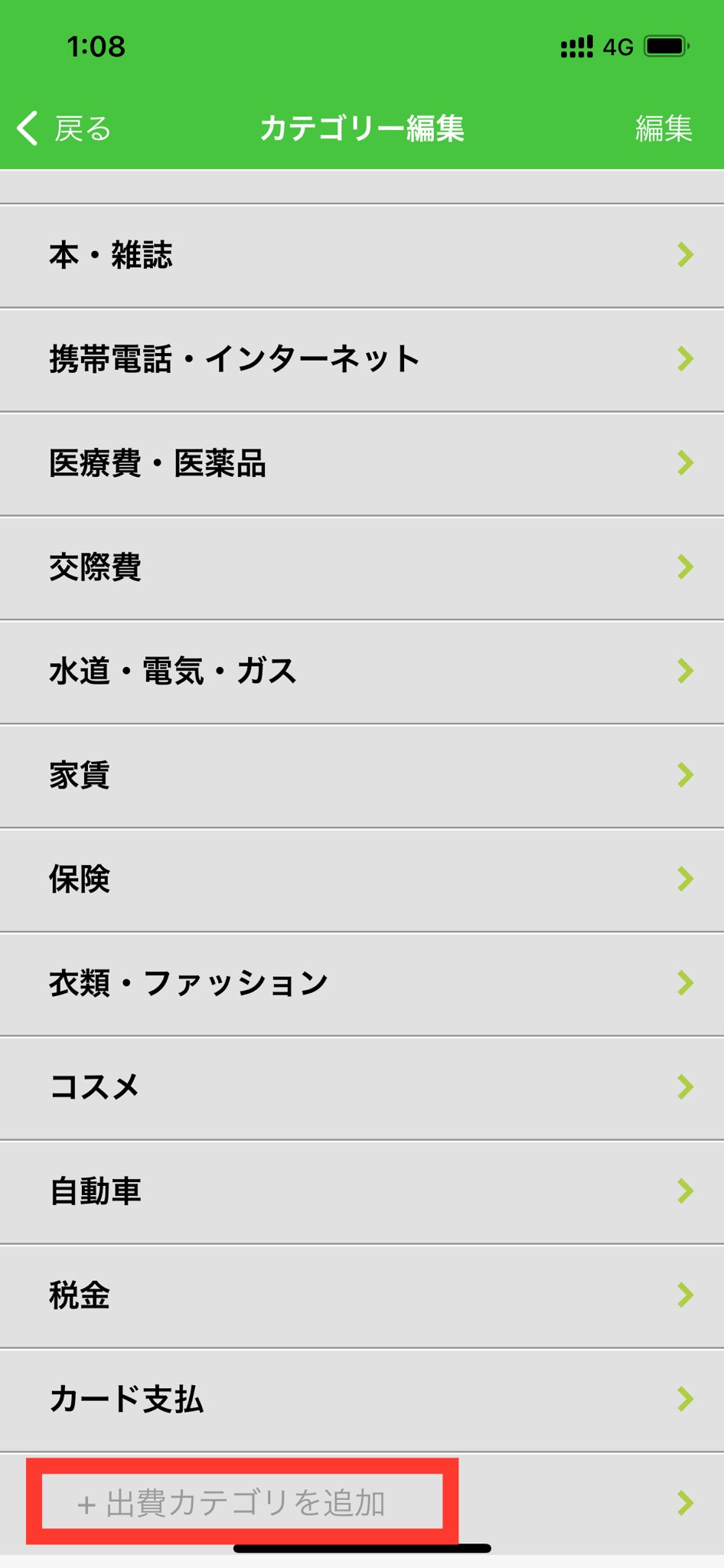724x1568 pixels.
Task: Tap + 出費カテゴリを追加 field
Action: tap(242, 1503)
